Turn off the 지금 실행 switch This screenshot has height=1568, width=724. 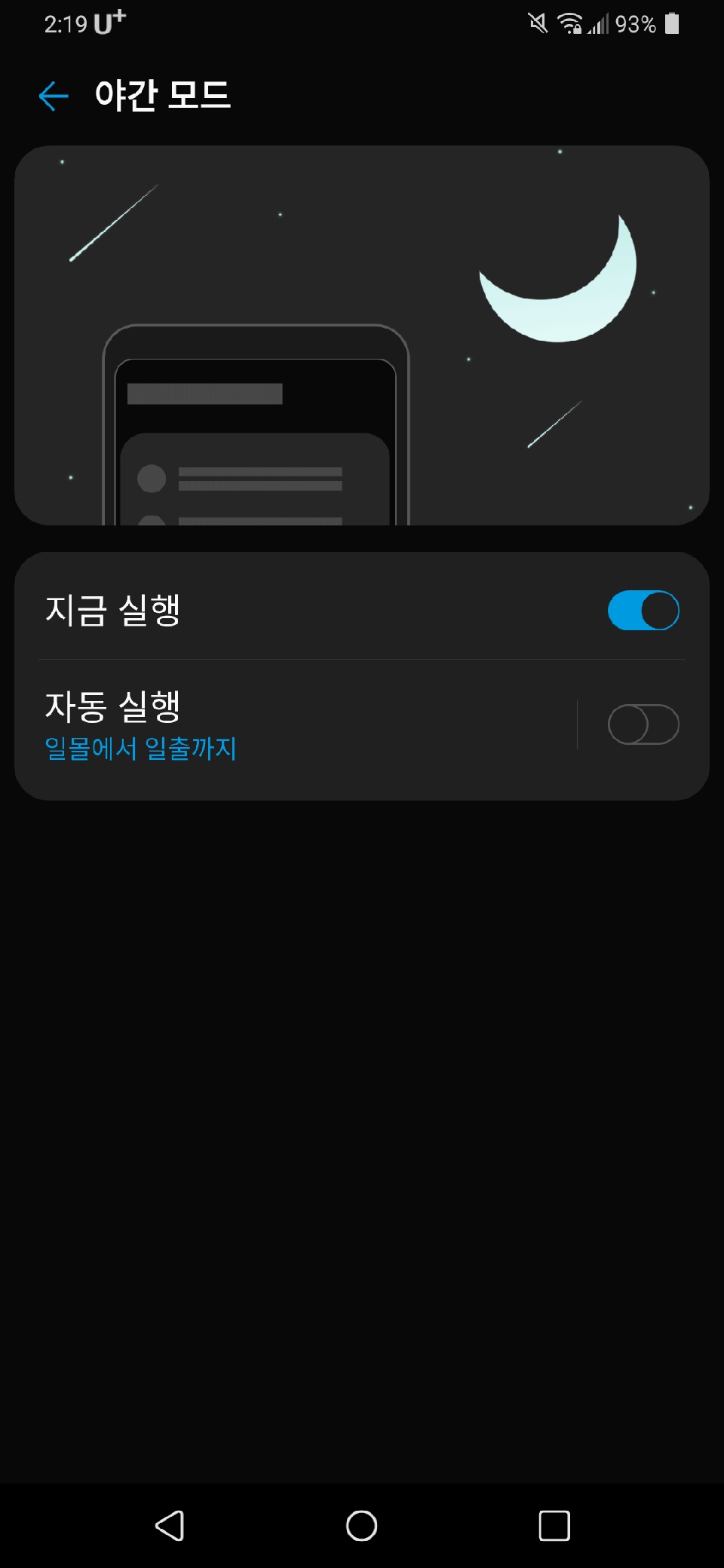(x=643, y=610)
